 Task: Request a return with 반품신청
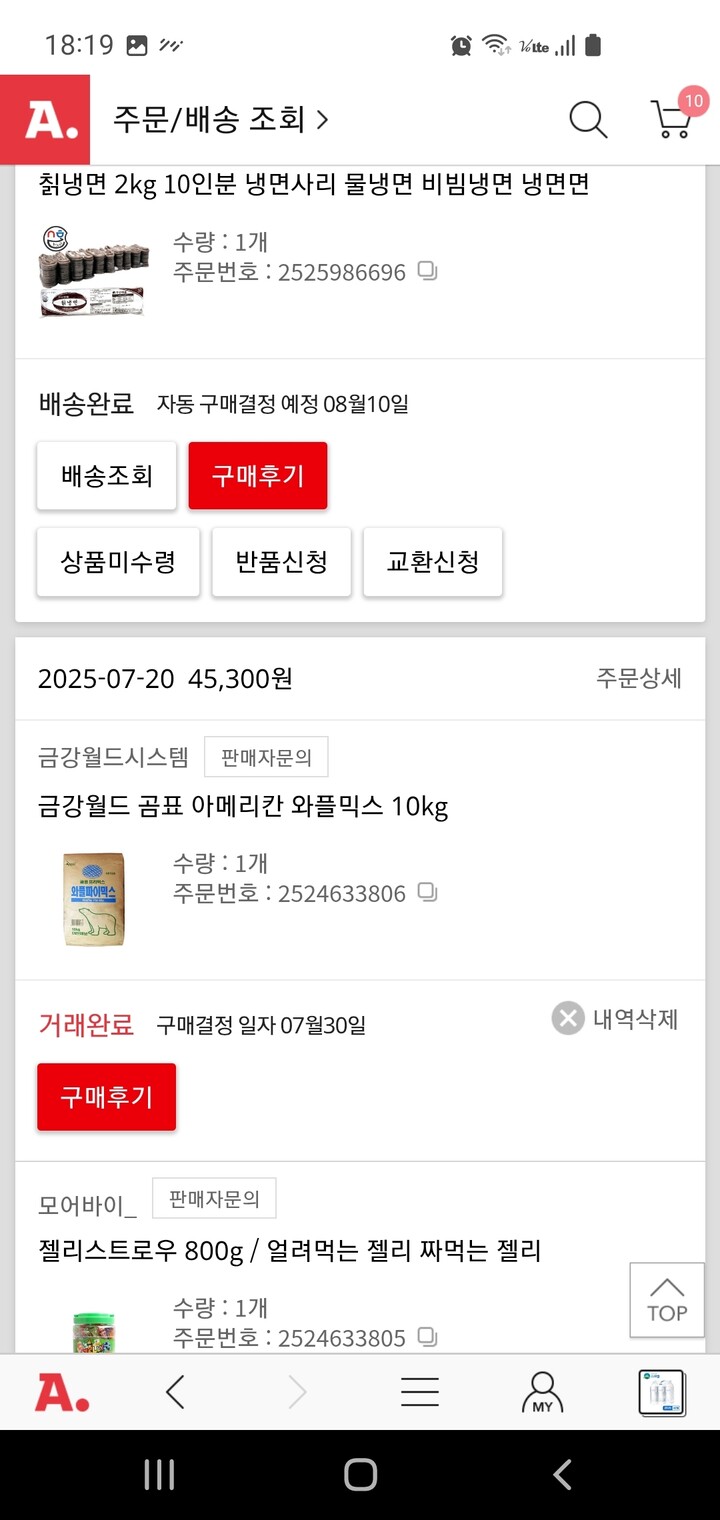pyautogui.click(x=281, y=561)
